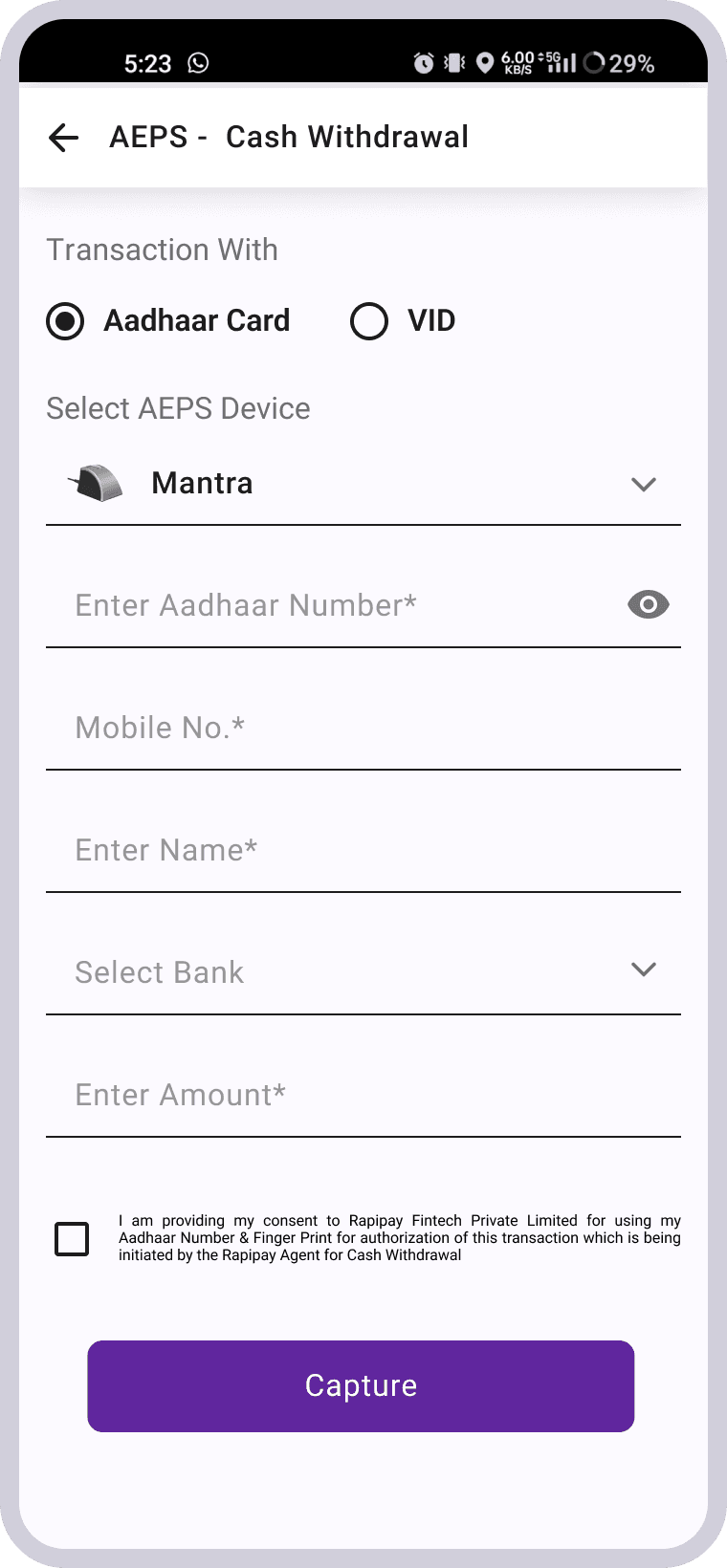Check the Rapipay consent checkbox
The width and height of the screenshot is (727, 1568).
click(73, 1239)
